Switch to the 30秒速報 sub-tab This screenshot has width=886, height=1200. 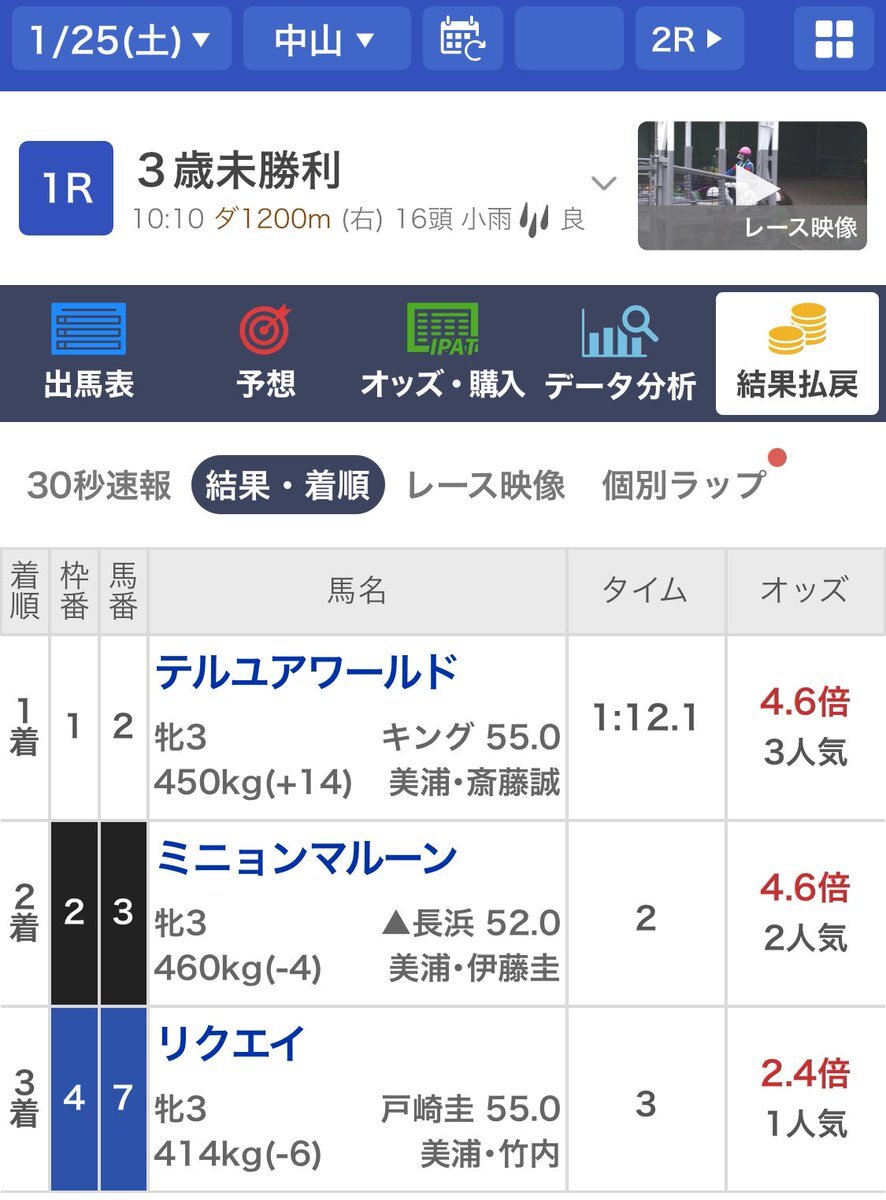100,486
